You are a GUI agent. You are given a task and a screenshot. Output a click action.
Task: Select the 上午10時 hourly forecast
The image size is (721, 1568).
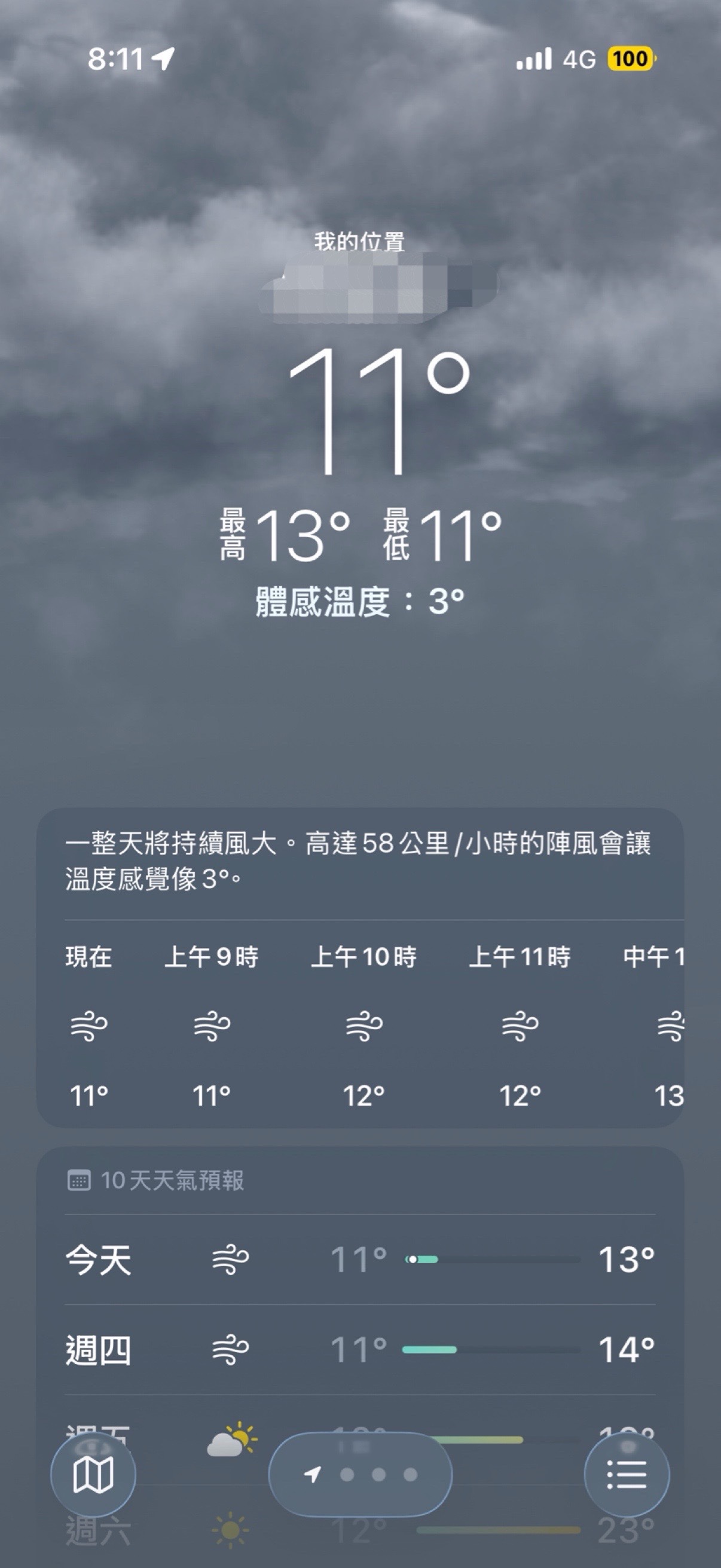364,1026
